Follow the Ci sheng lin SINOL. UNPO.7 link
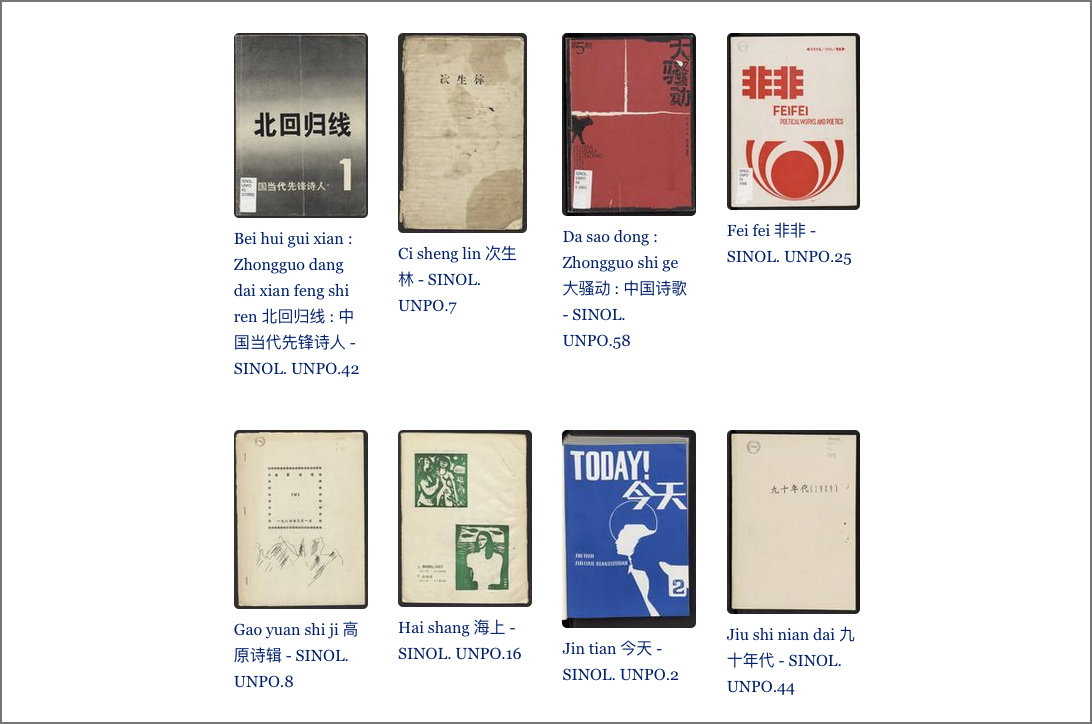1092x724 pixels. [x=456, y=279]
